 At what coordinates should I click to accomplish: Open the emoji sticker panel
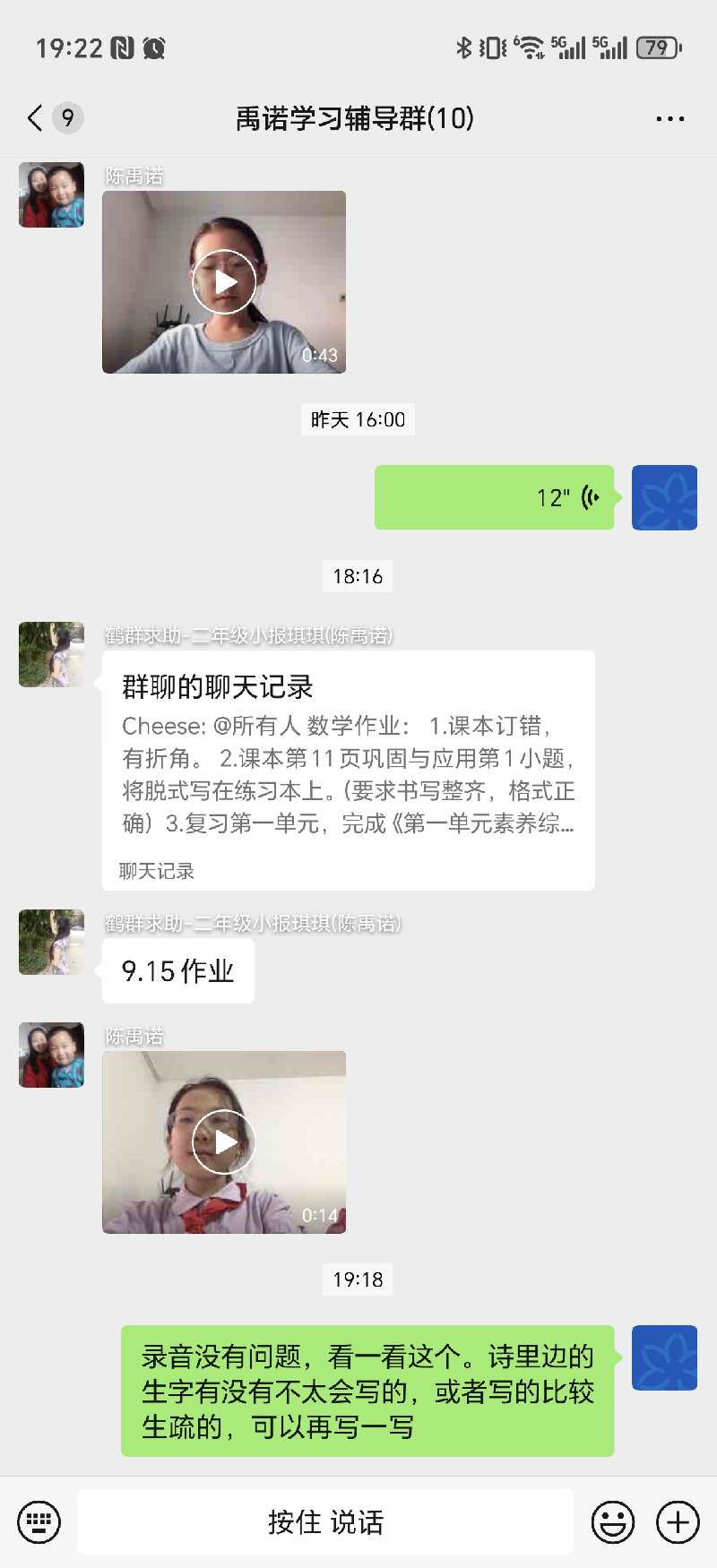coord(613,1521)
